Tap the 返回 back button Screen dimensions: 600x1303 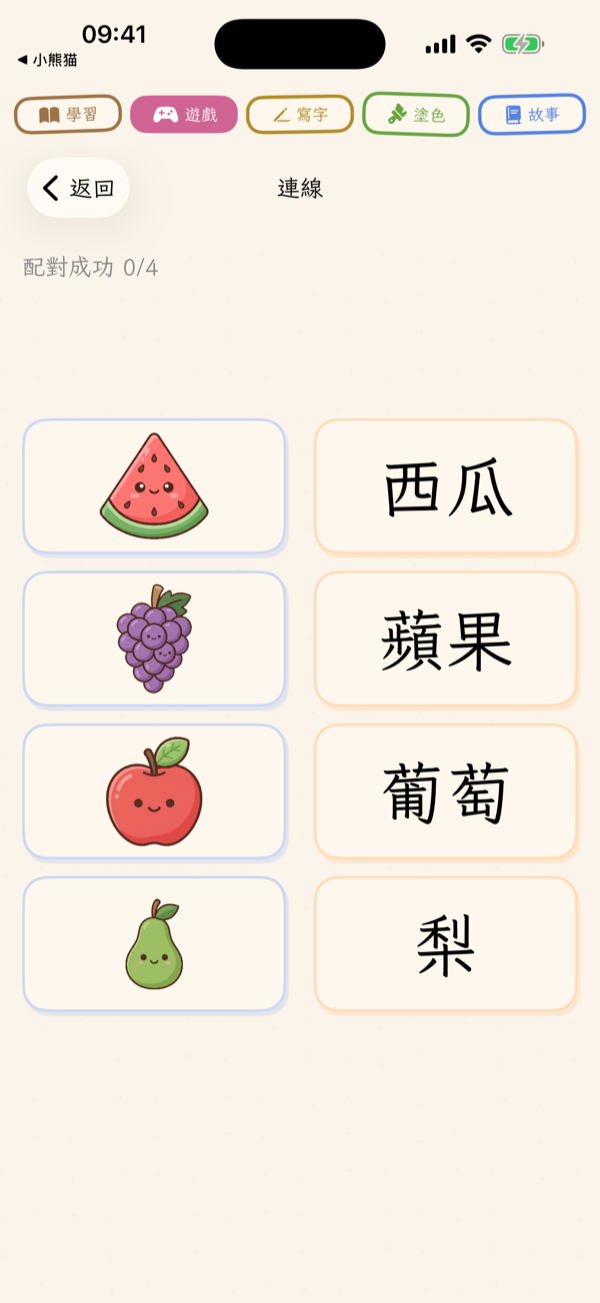pyautogui.click(x=78, y=188)
